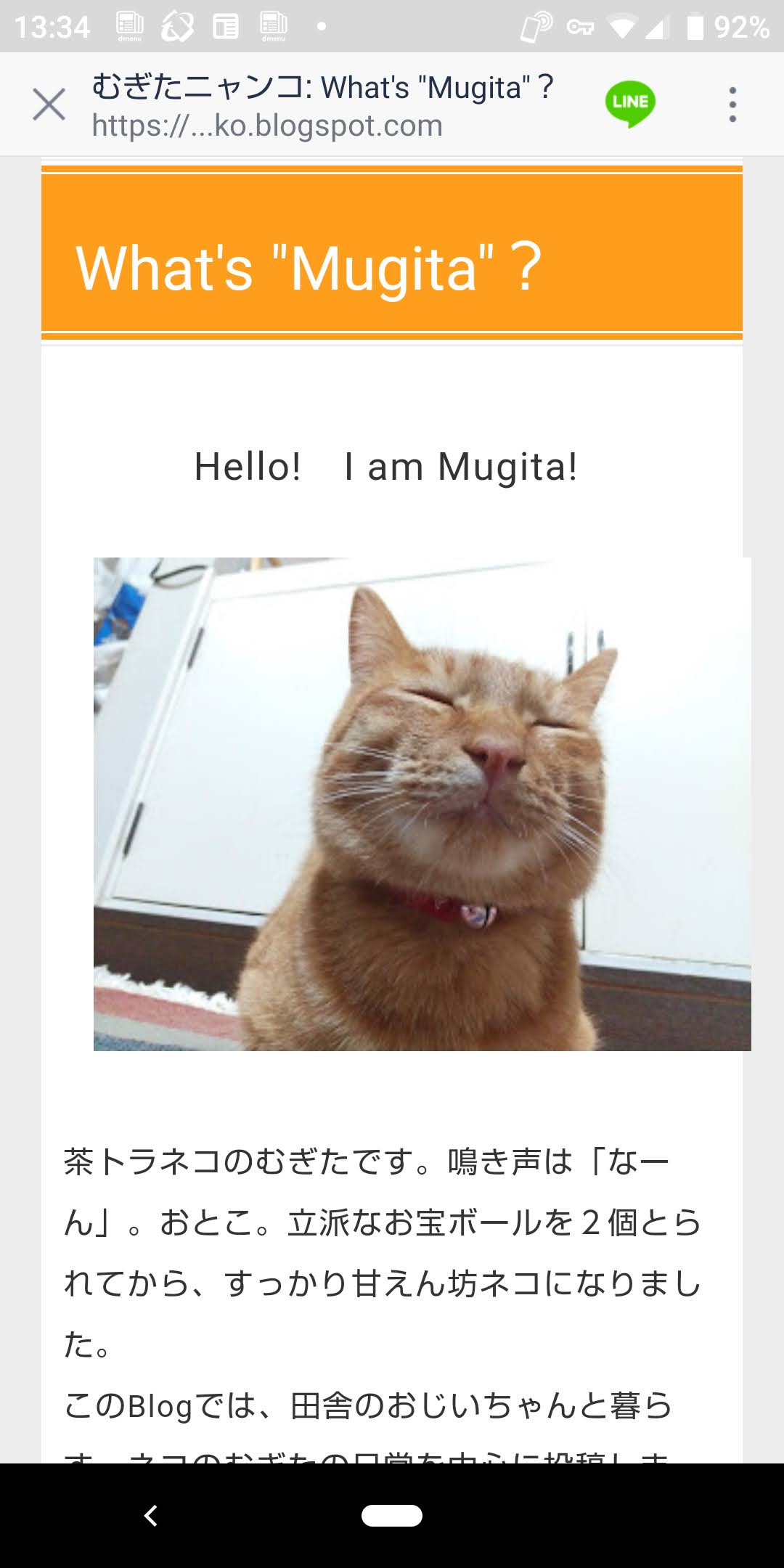Tap the home pill in the navigation bar
This screenshot has width=784, height=1568.
point(392,1516)
